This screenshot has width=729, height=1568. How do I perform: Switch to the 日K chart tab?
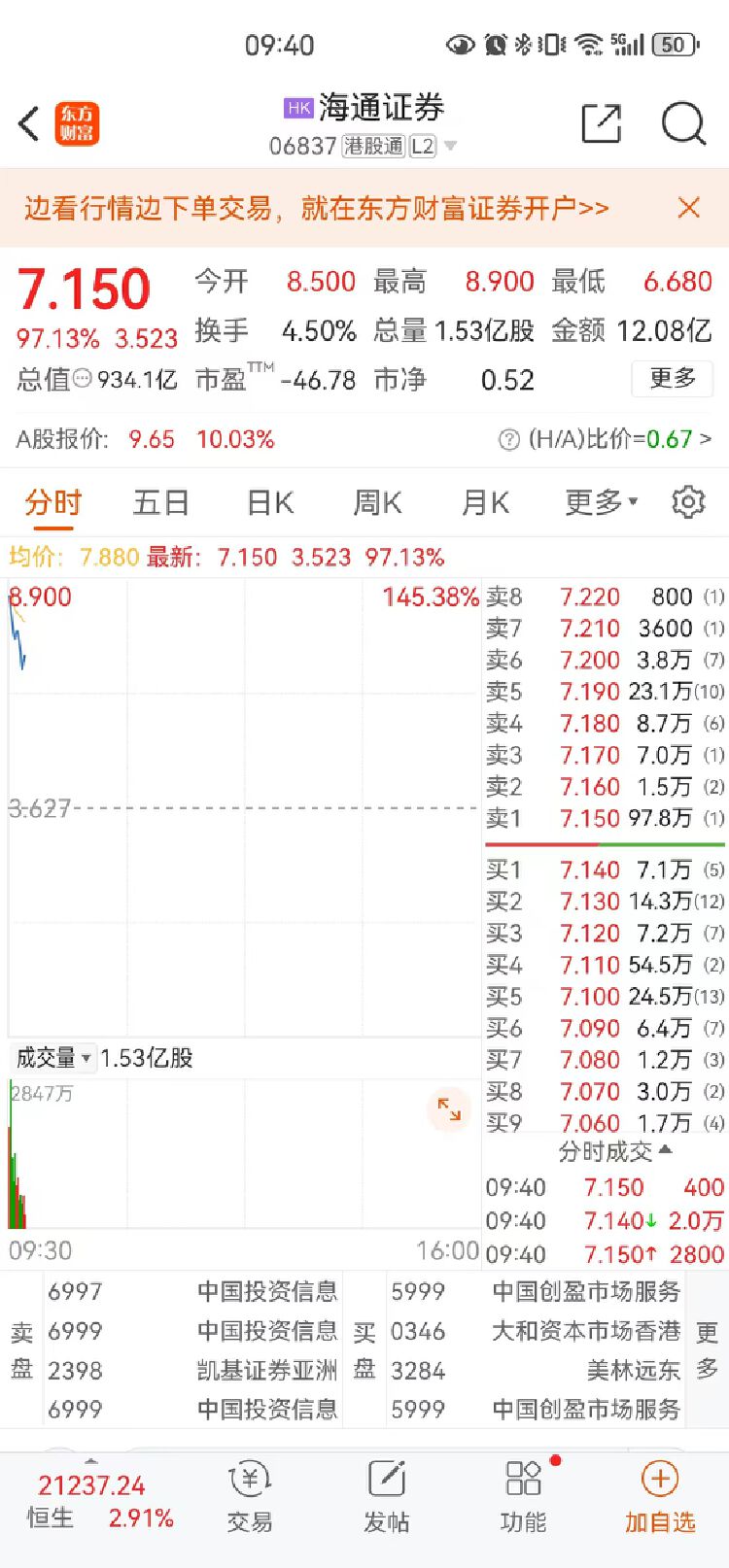tap(270, 502)
